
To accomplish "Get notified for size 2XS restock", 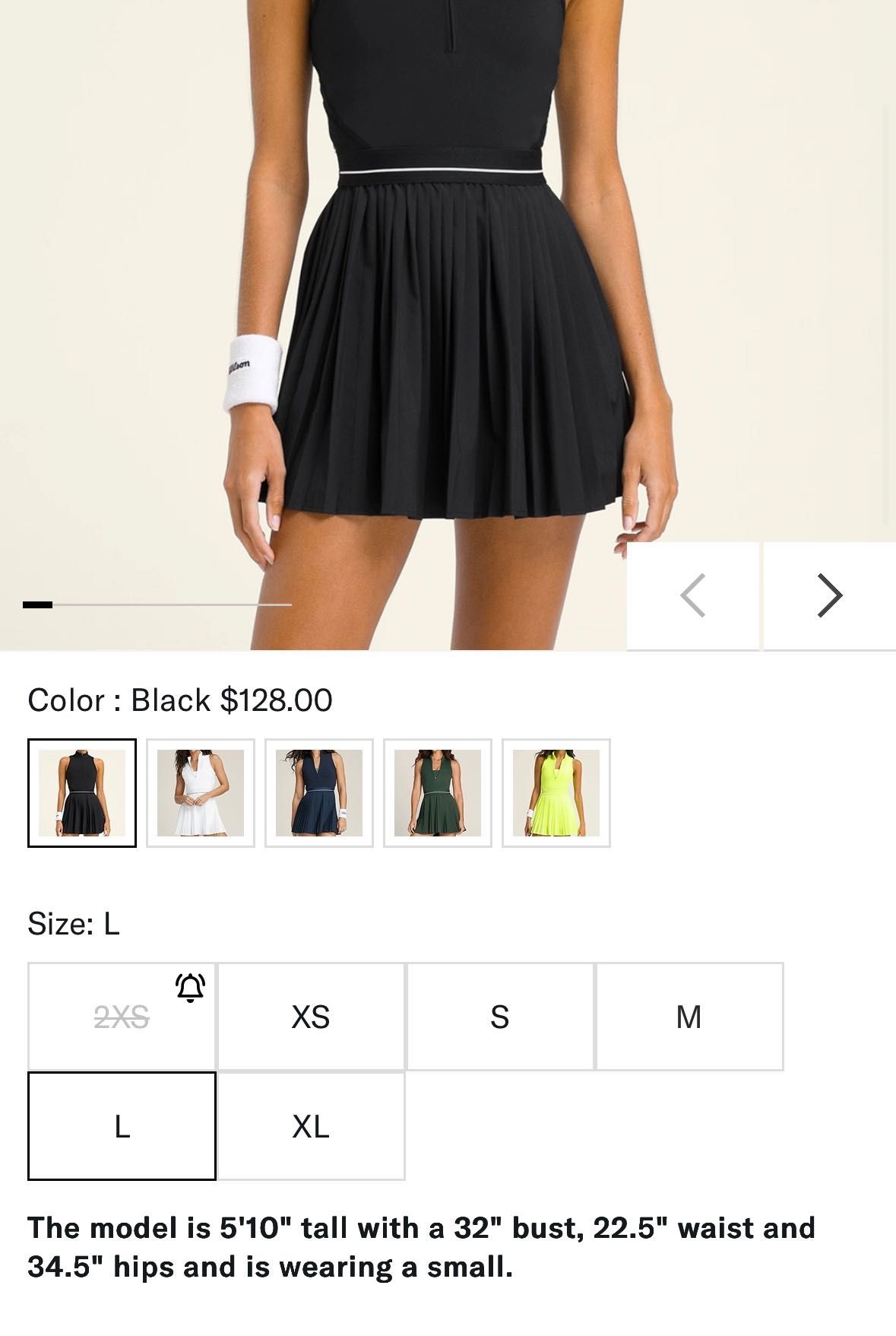I will tap(190, 988).
